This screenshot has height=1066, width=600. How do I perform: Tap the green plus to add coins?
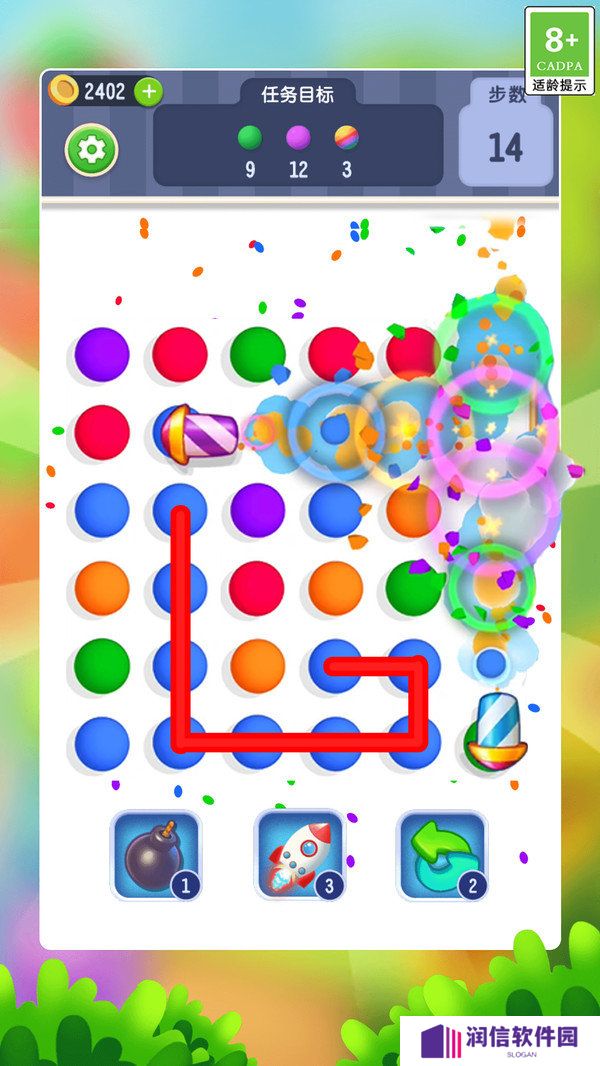tap(148, 92)
